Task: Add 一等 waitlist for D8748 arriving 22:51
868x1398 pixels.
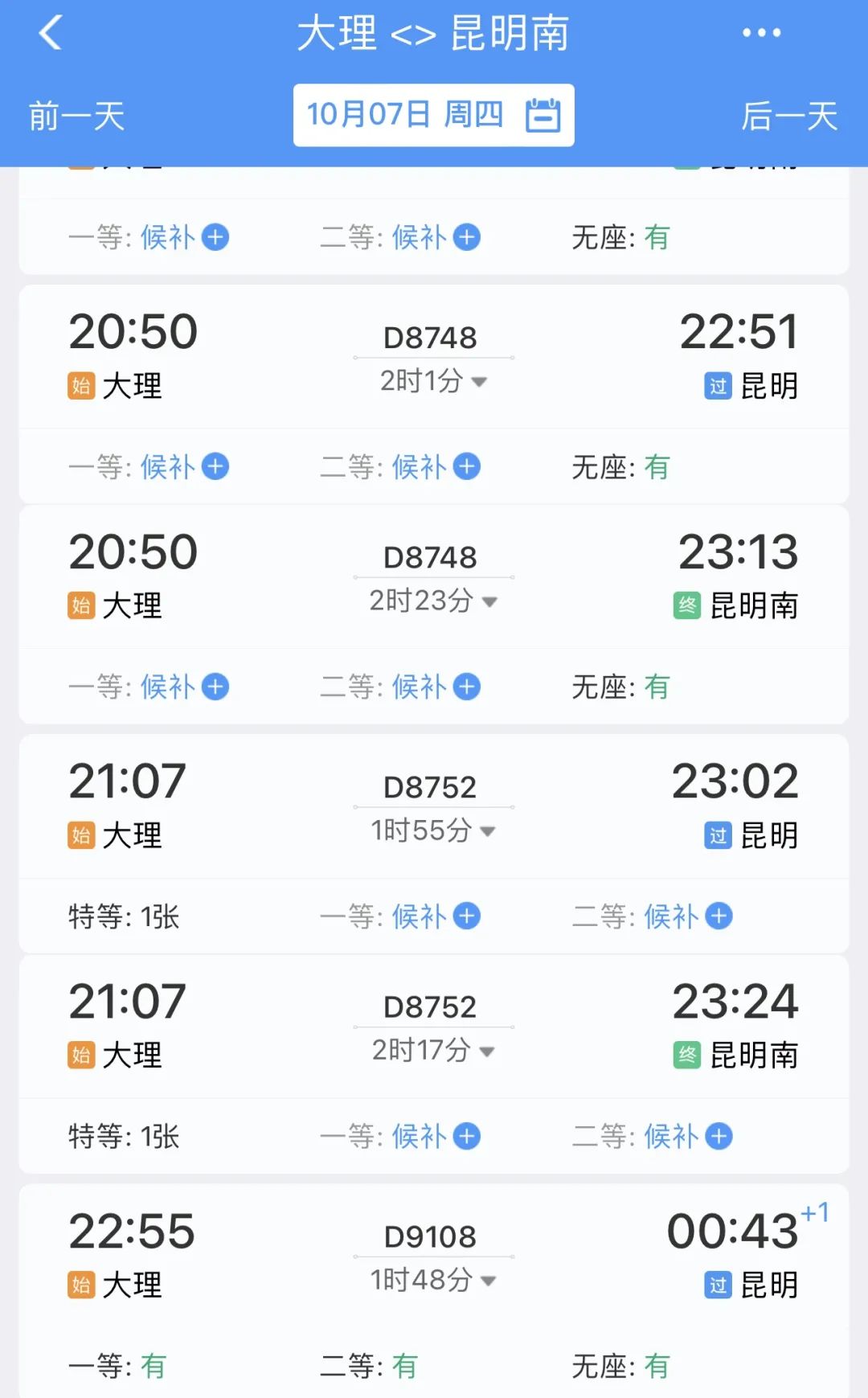Action: click(x=215, y=466)
